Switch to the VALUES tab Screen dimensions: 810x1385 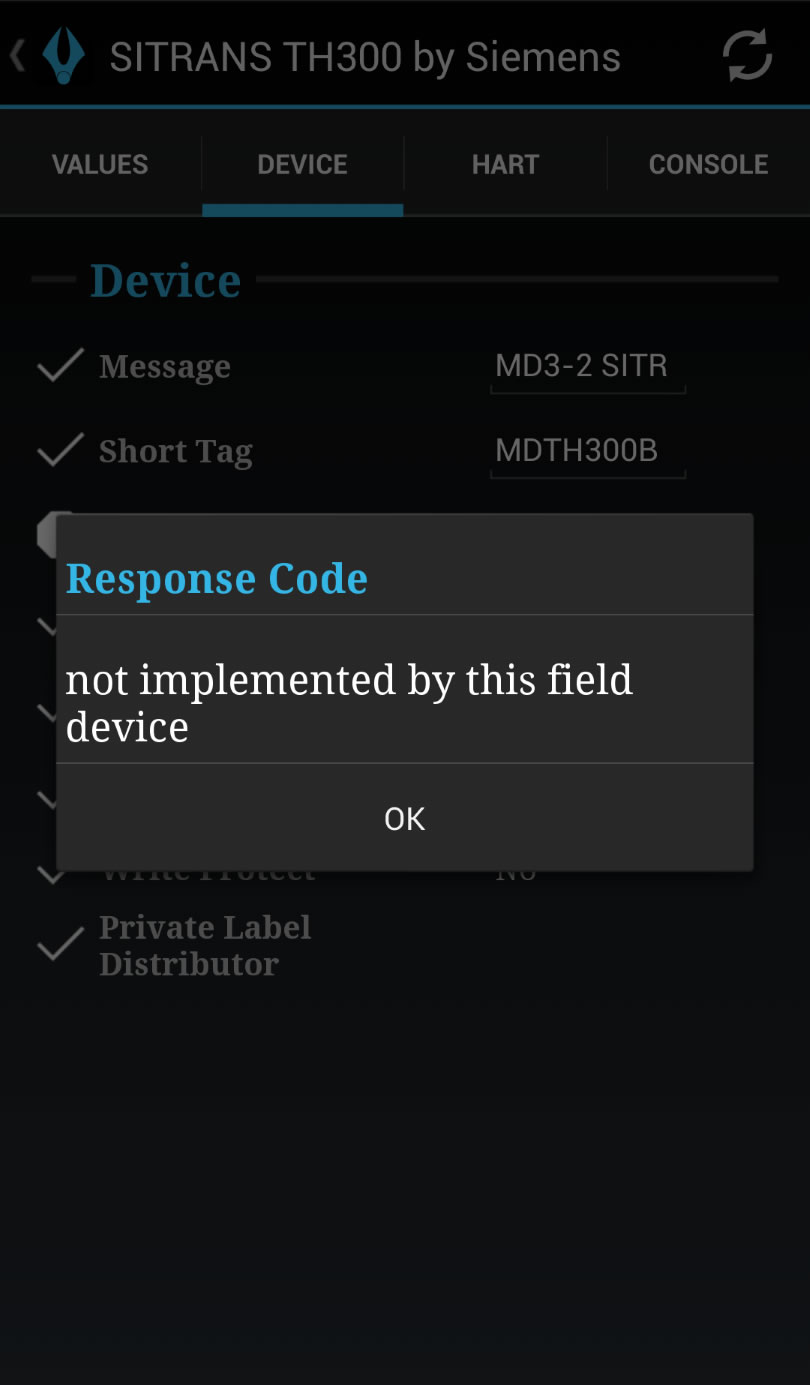click(x=100, y=165)
